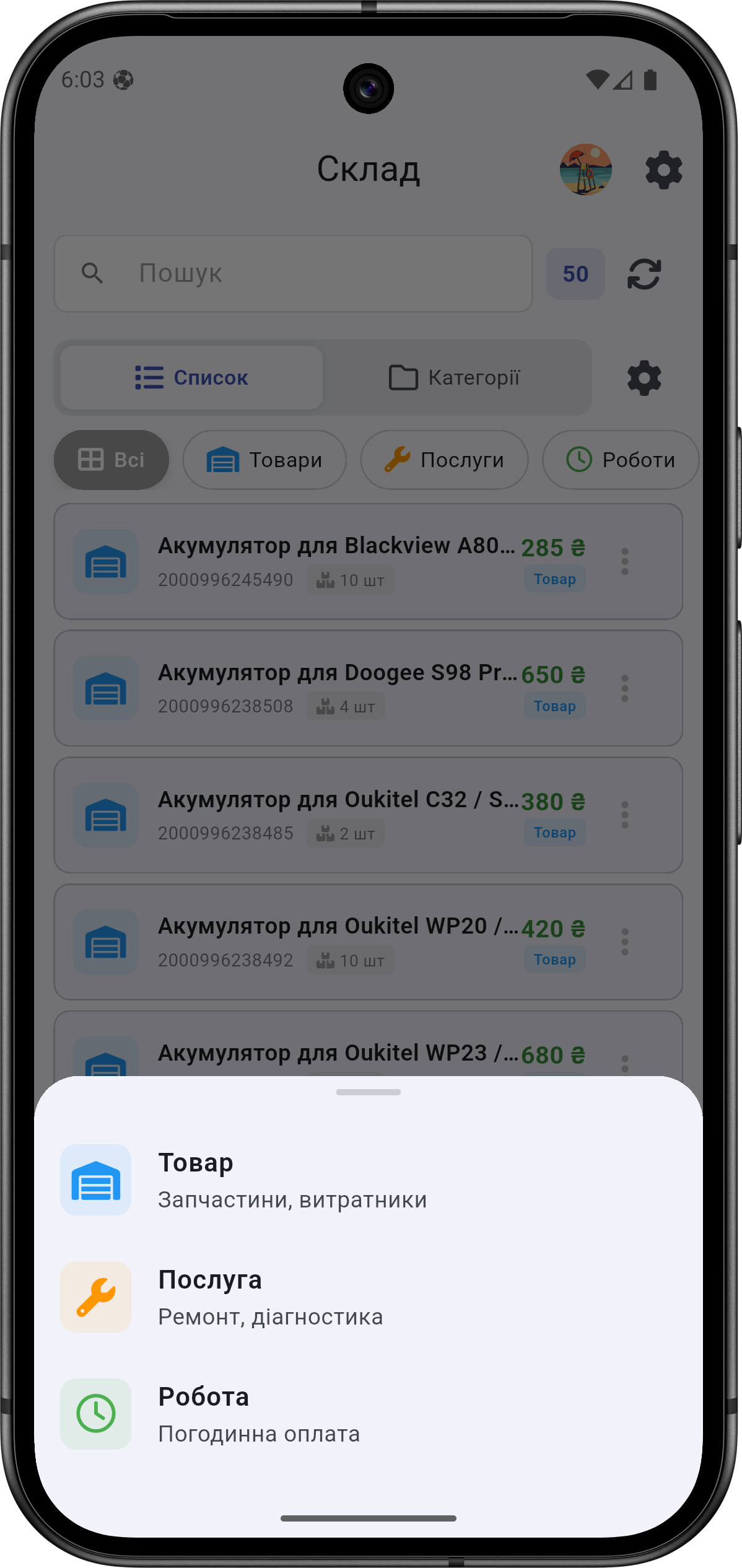Open settings gear next to avatar

pyautogui.click(x=663, y=170)
